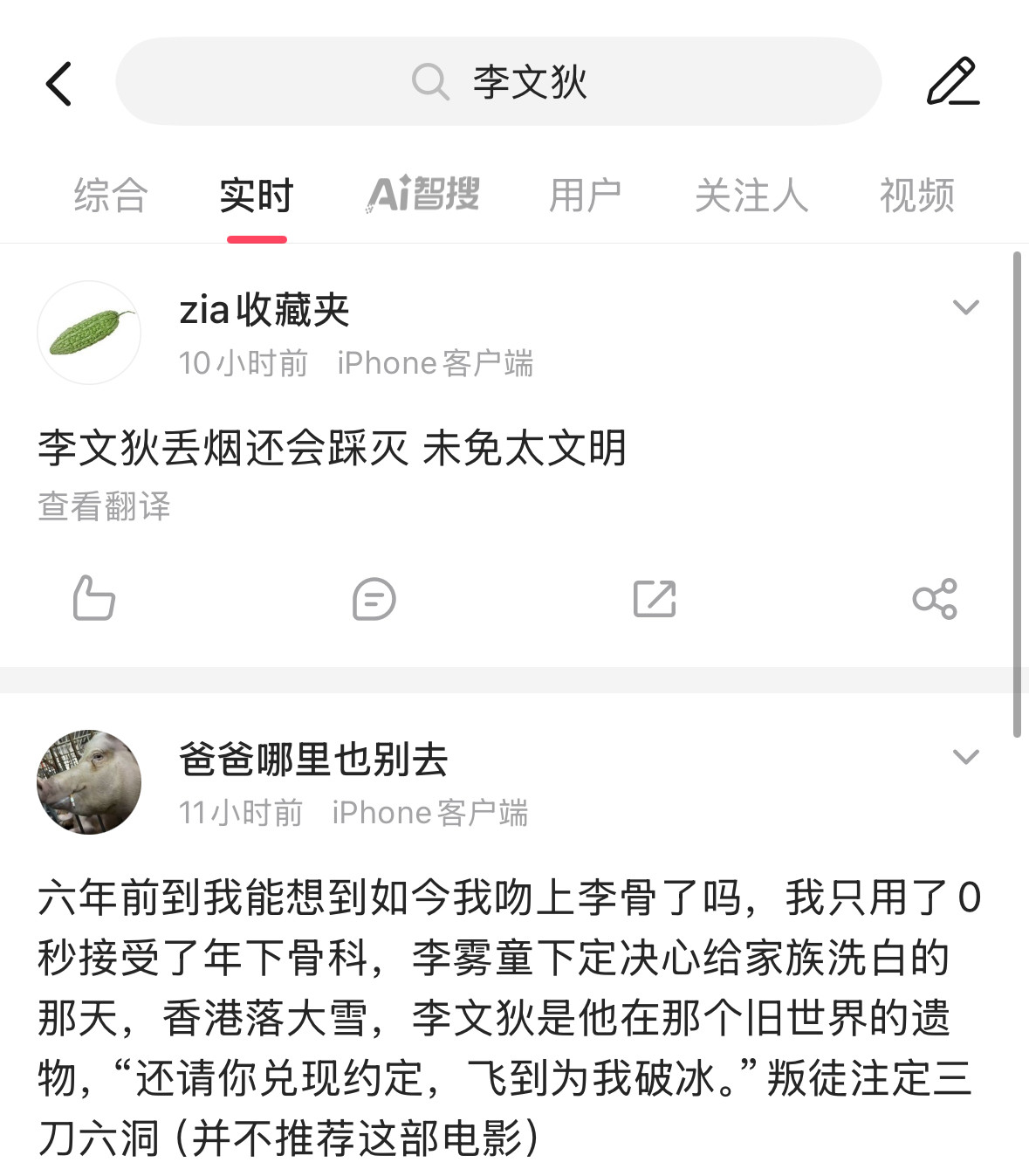The image size is (1029, 1176).
Task: Share zia收藏夹's post
Action: click(935, 599)
